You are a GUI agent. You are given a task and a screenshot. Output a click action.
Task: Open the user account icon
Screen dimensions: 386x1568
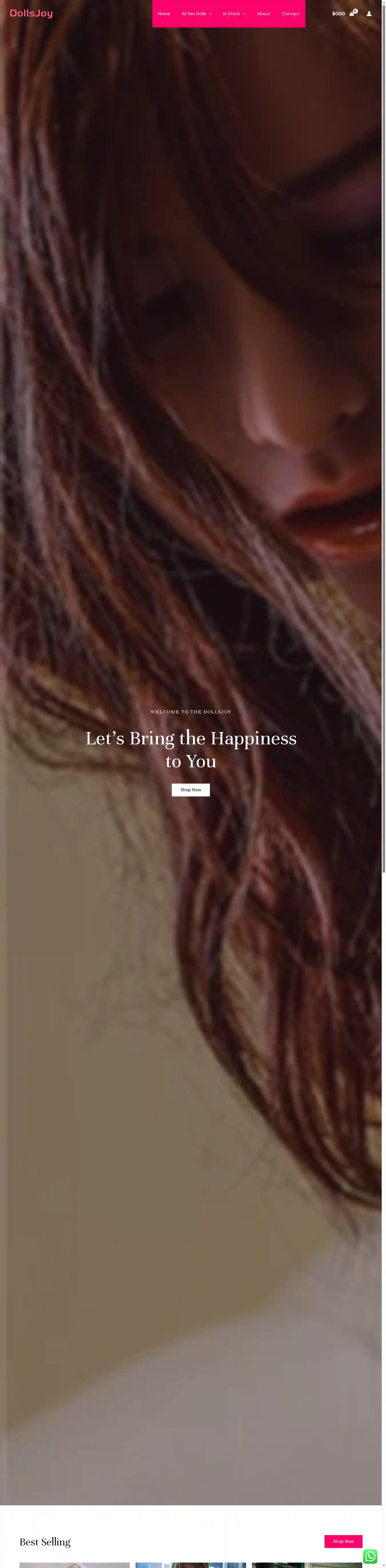click(x=369, y=13)
